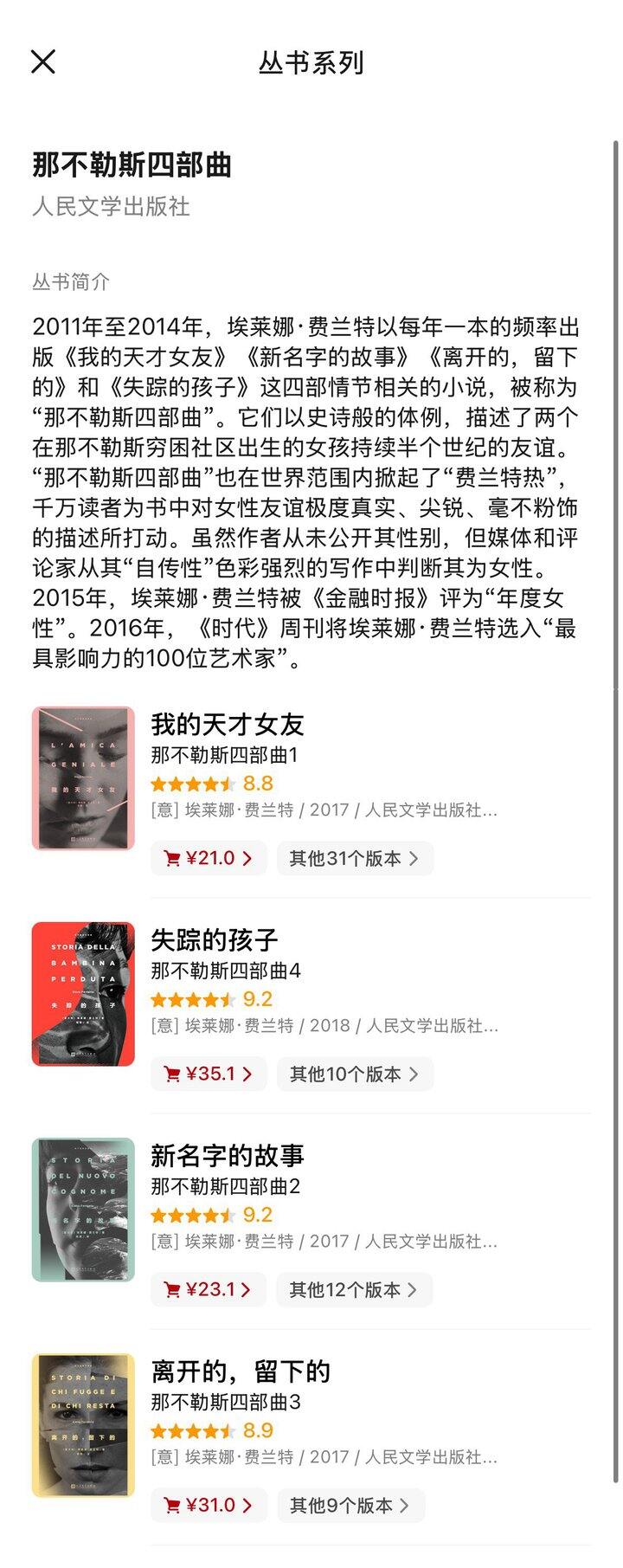View 其他31个版本 of 我的天才女友
Image resolution: width=623 pixels, height=1568 pixels.
(355, 858)
